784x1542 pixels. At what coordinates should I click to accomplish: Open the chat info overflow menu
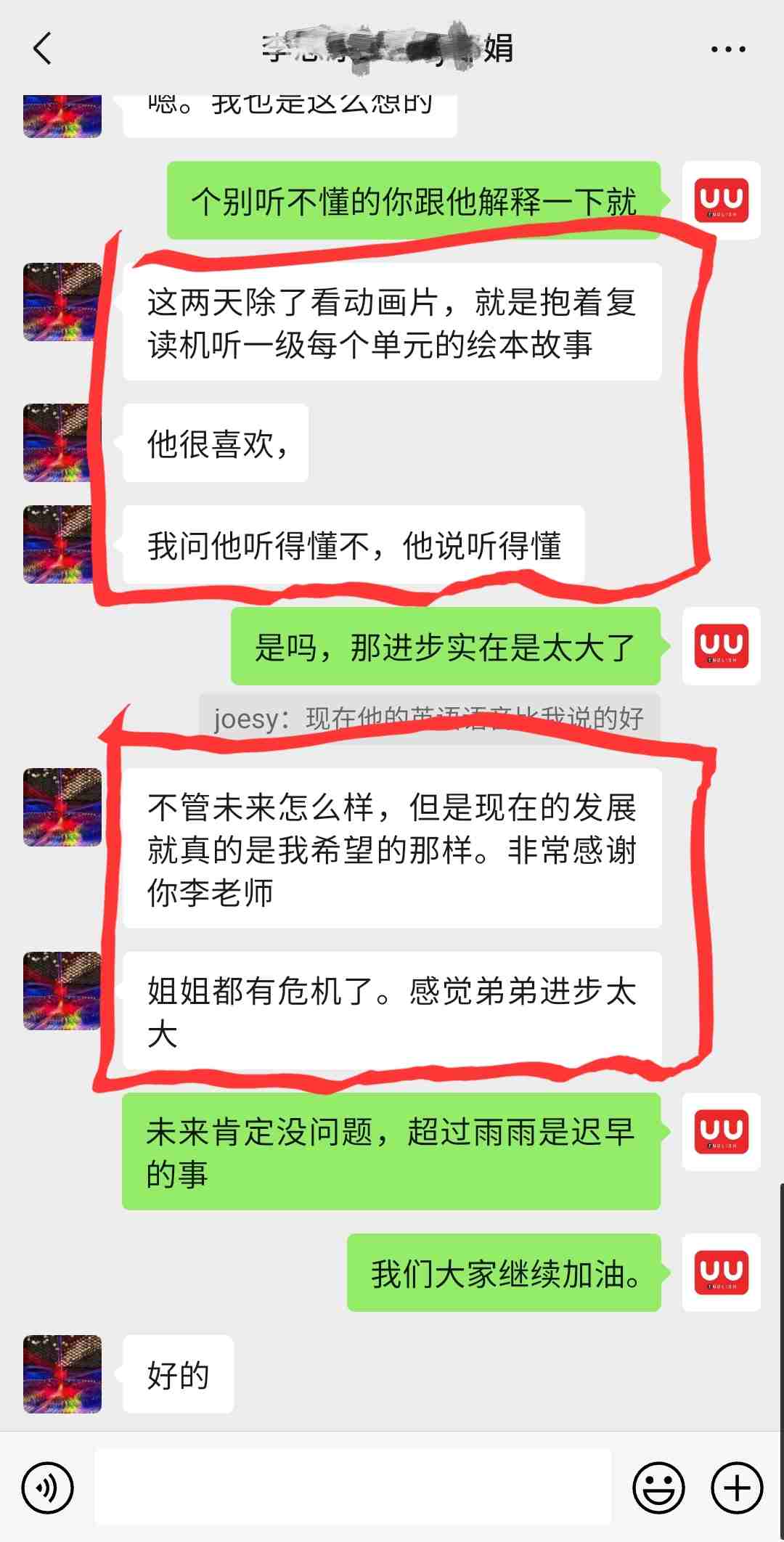tap(727, 49)
